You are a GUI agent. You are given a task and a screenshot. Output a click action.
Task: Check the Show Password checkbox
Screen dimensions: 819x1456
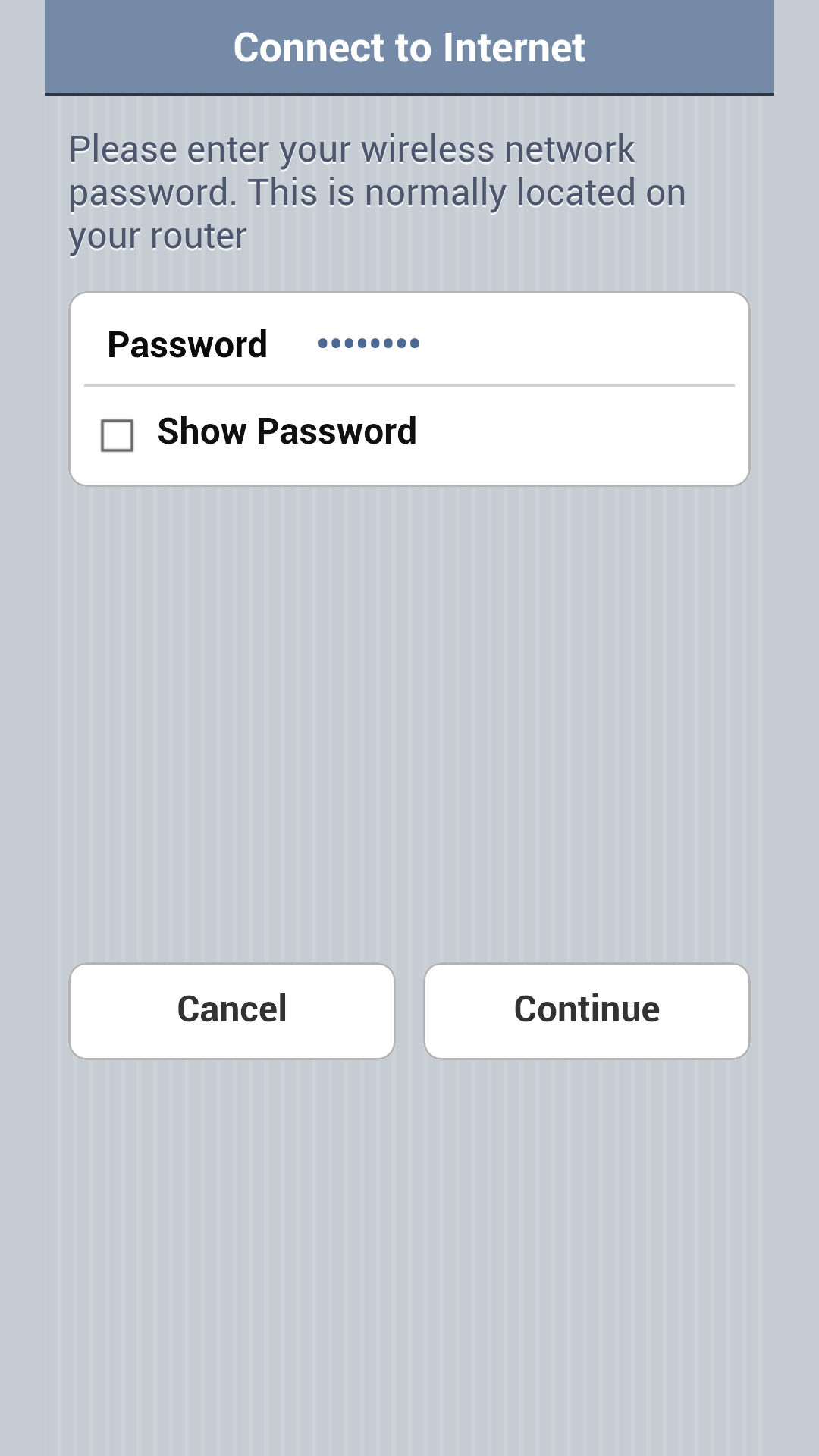(118, 435)
